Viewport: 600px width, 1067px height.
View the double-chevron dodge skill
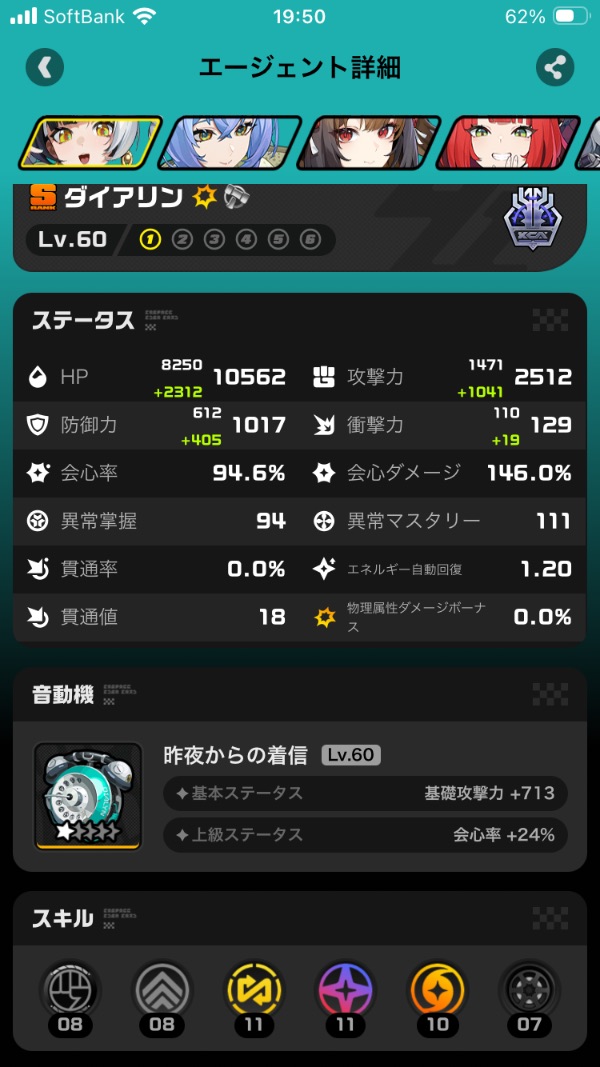pos(162,990)
